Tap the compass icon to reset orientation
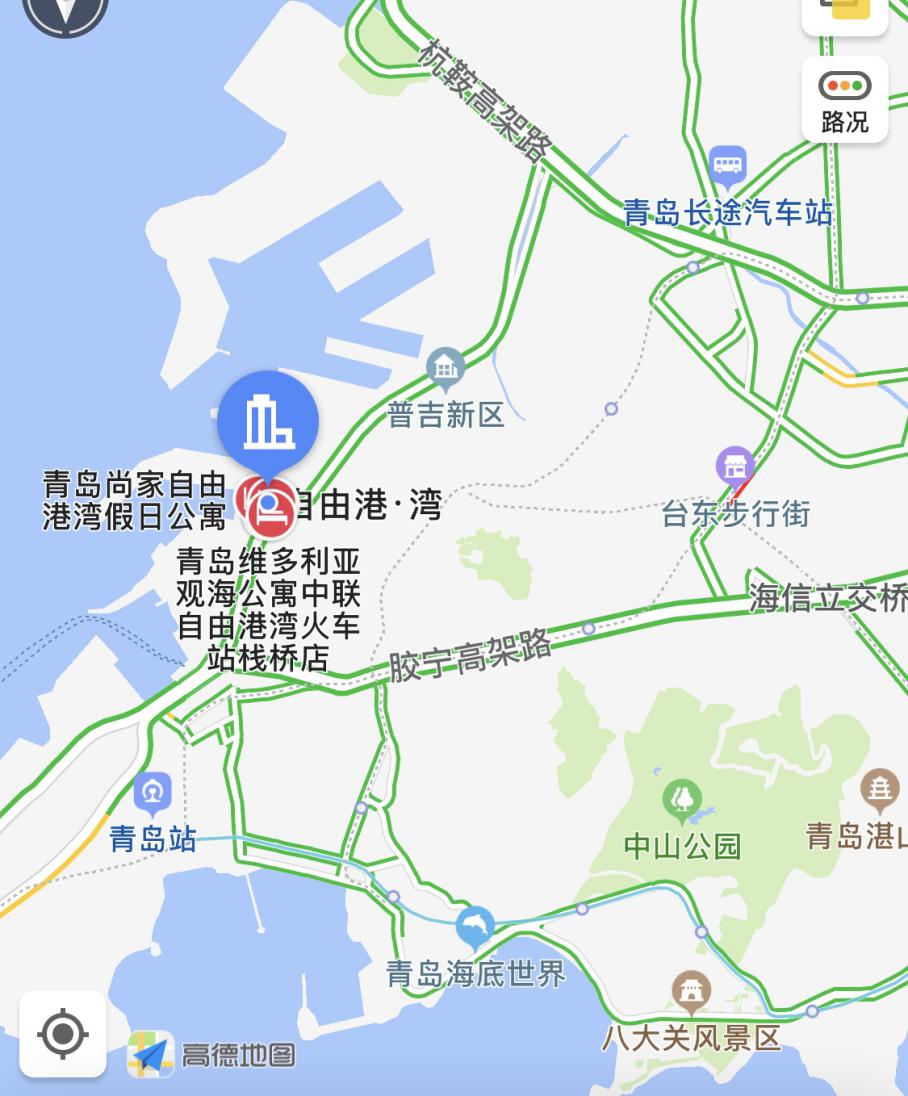Viewport: 908px width, 1096px height. 66,12
